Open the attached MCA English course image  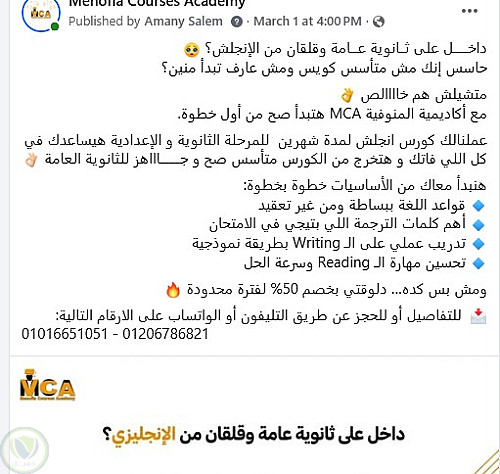pos(255,415)
